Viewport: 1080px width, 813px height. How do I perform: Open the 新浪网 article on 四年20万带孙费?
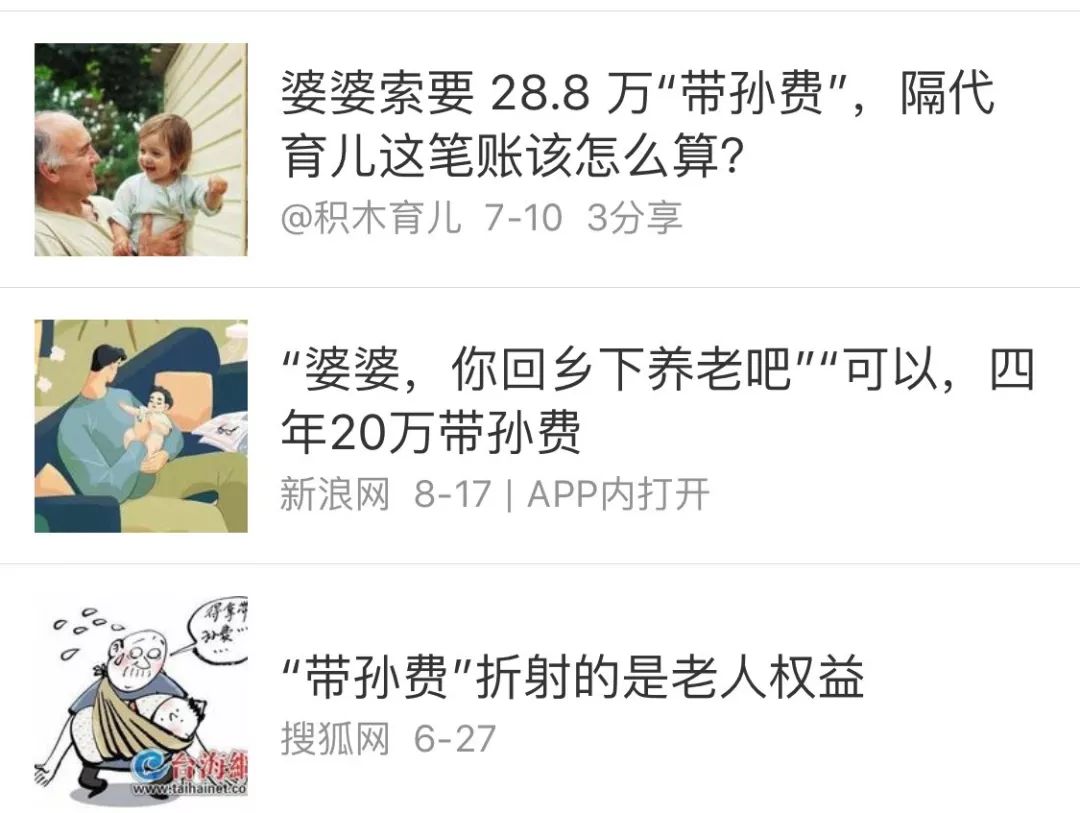pos(655,402)
